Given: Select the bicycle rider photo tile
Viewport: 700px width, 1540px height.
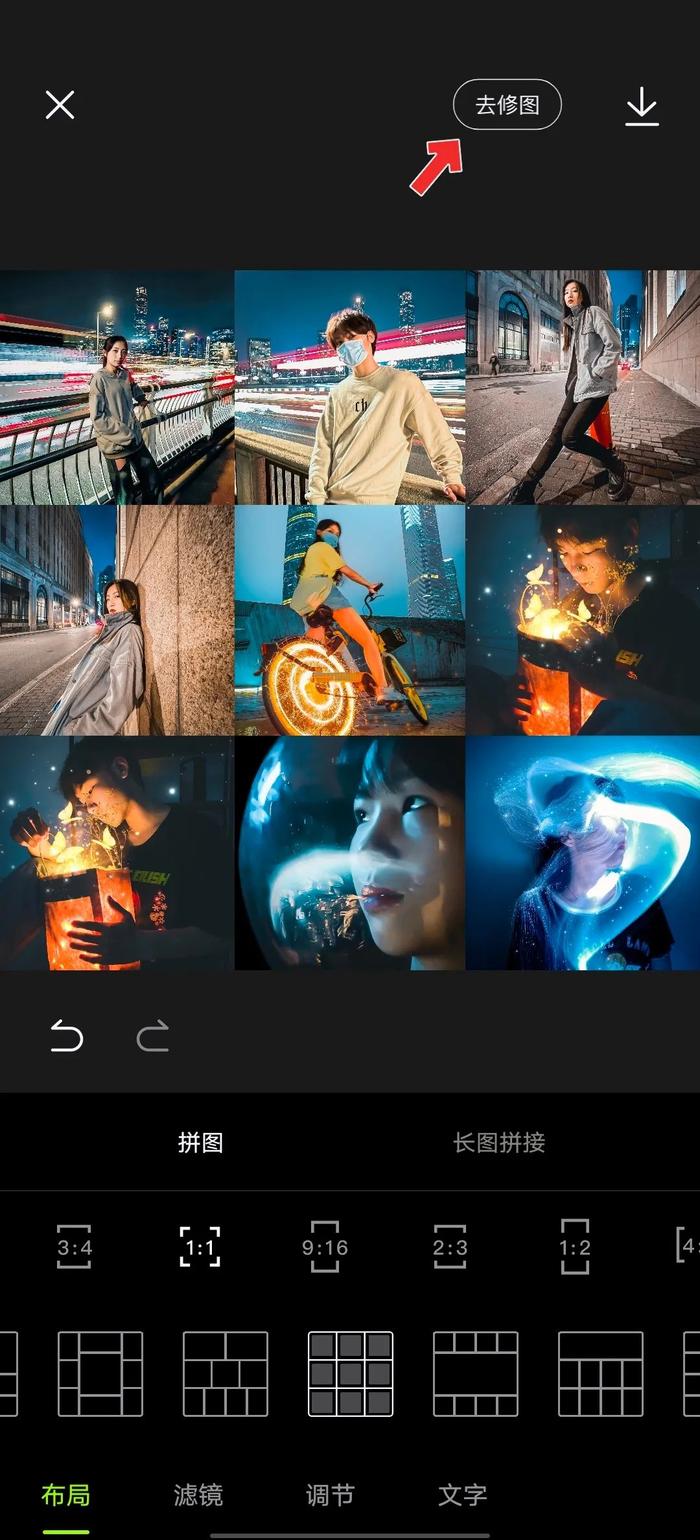Looking at the screenshot, I should [x=350, y=620].
